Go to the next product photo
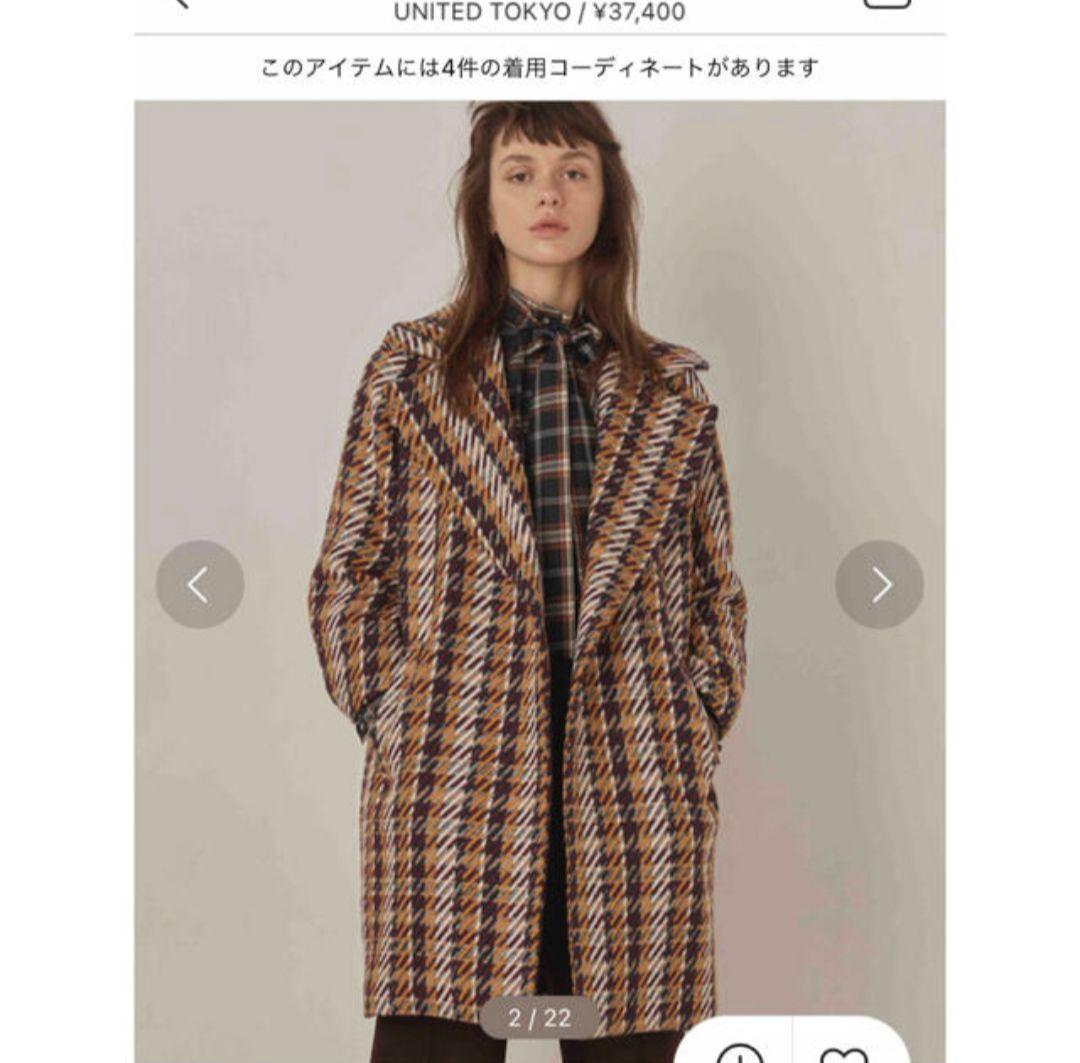The image size is (1080, 1063). [879, 585]
